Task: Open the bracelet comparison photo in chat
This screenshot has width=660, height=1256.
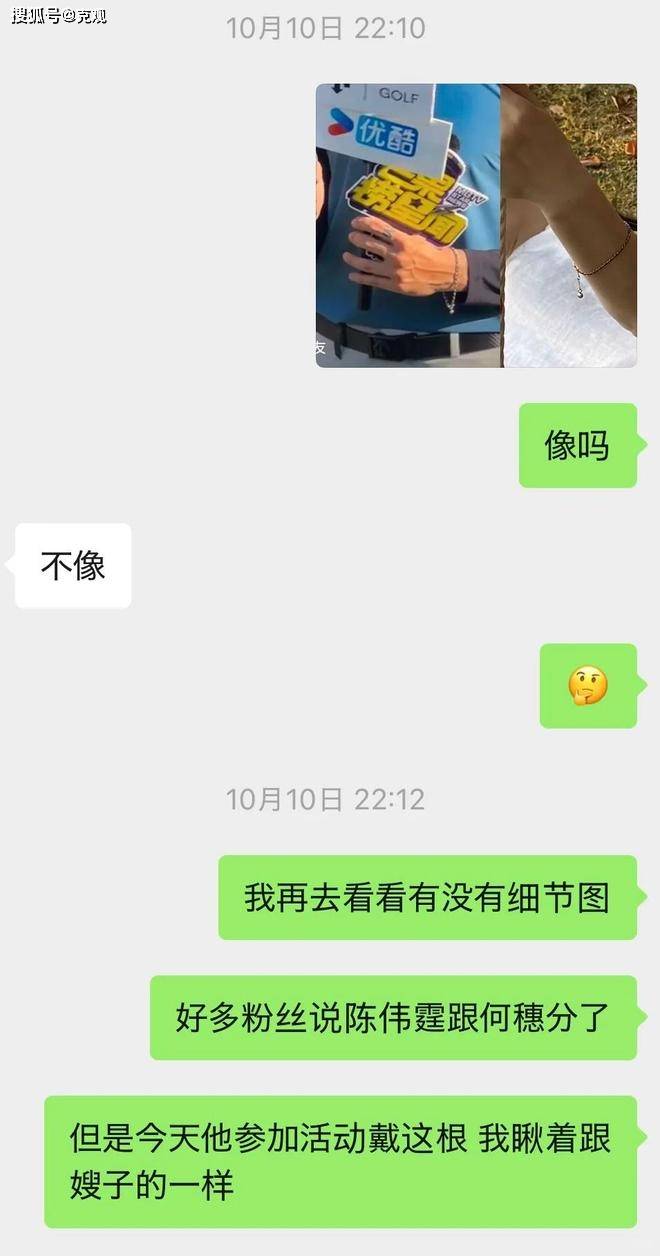Action: pos(476,226)
